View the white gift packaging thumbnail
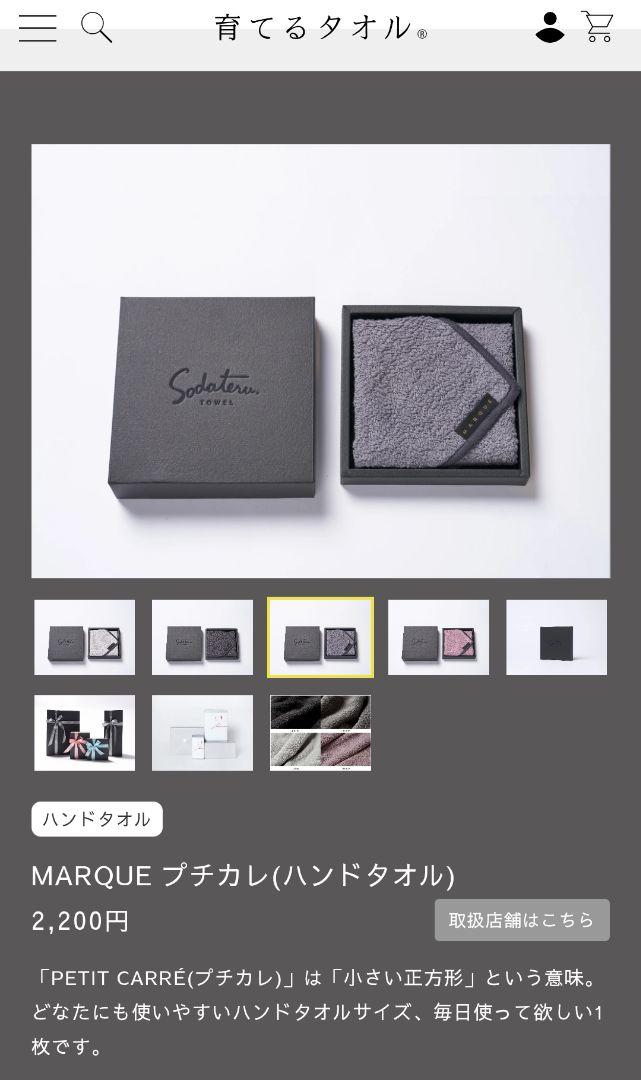This screenshot has width=641, height=1080. pos(202,733)
